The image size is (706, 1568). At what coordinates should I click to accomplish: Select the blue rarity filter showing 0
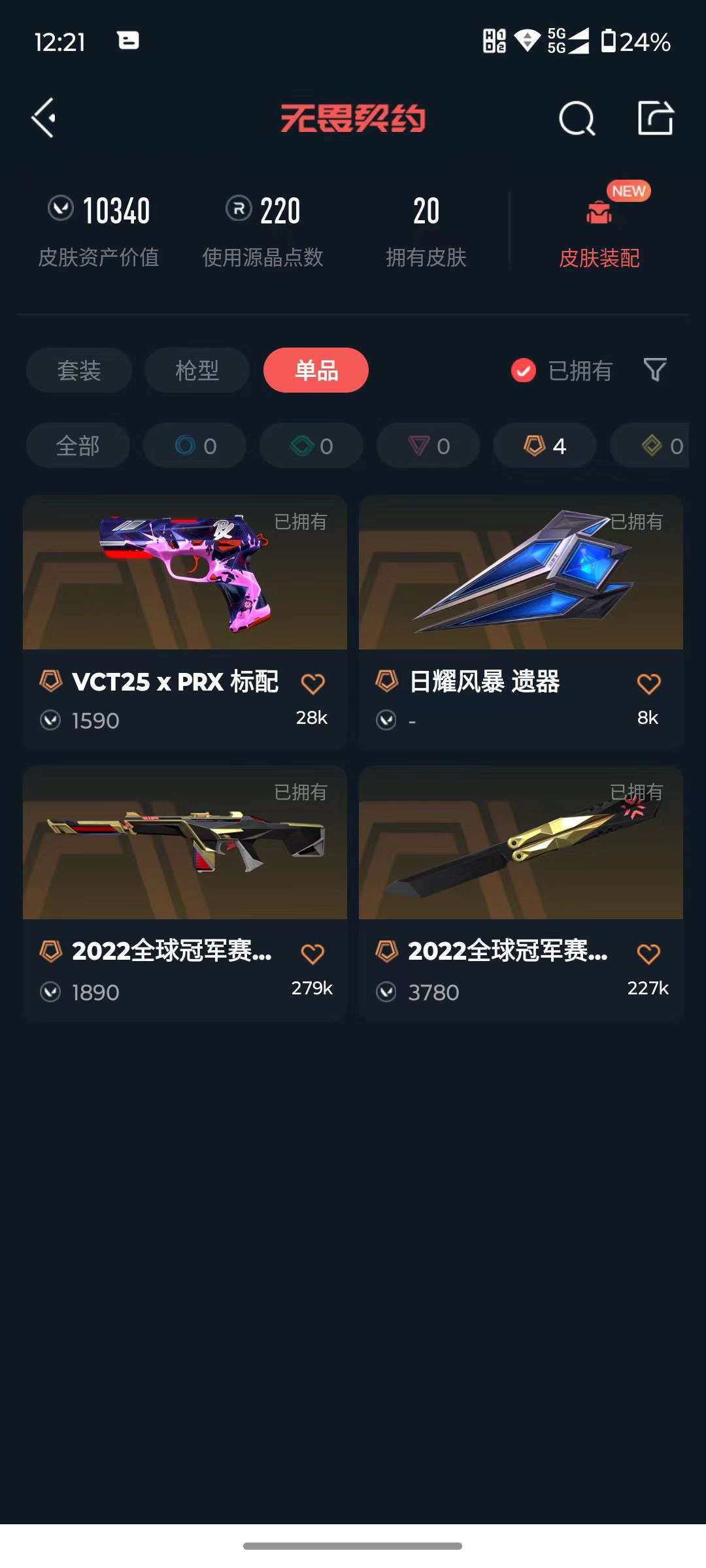[x=194, y=446]
